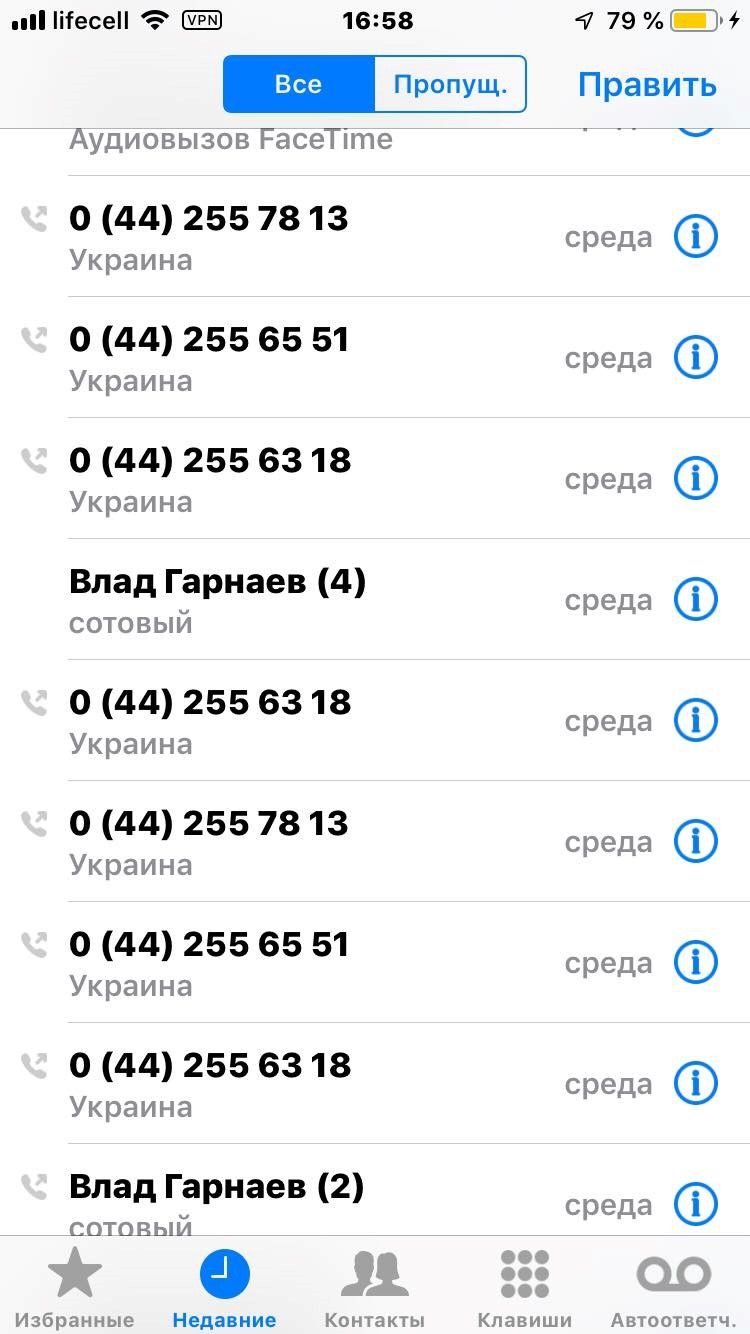Tap info icon for top 0 (44) 255 78 13 call
Image resolution: width=750 pixels, height=1334 pixels.
696,236
